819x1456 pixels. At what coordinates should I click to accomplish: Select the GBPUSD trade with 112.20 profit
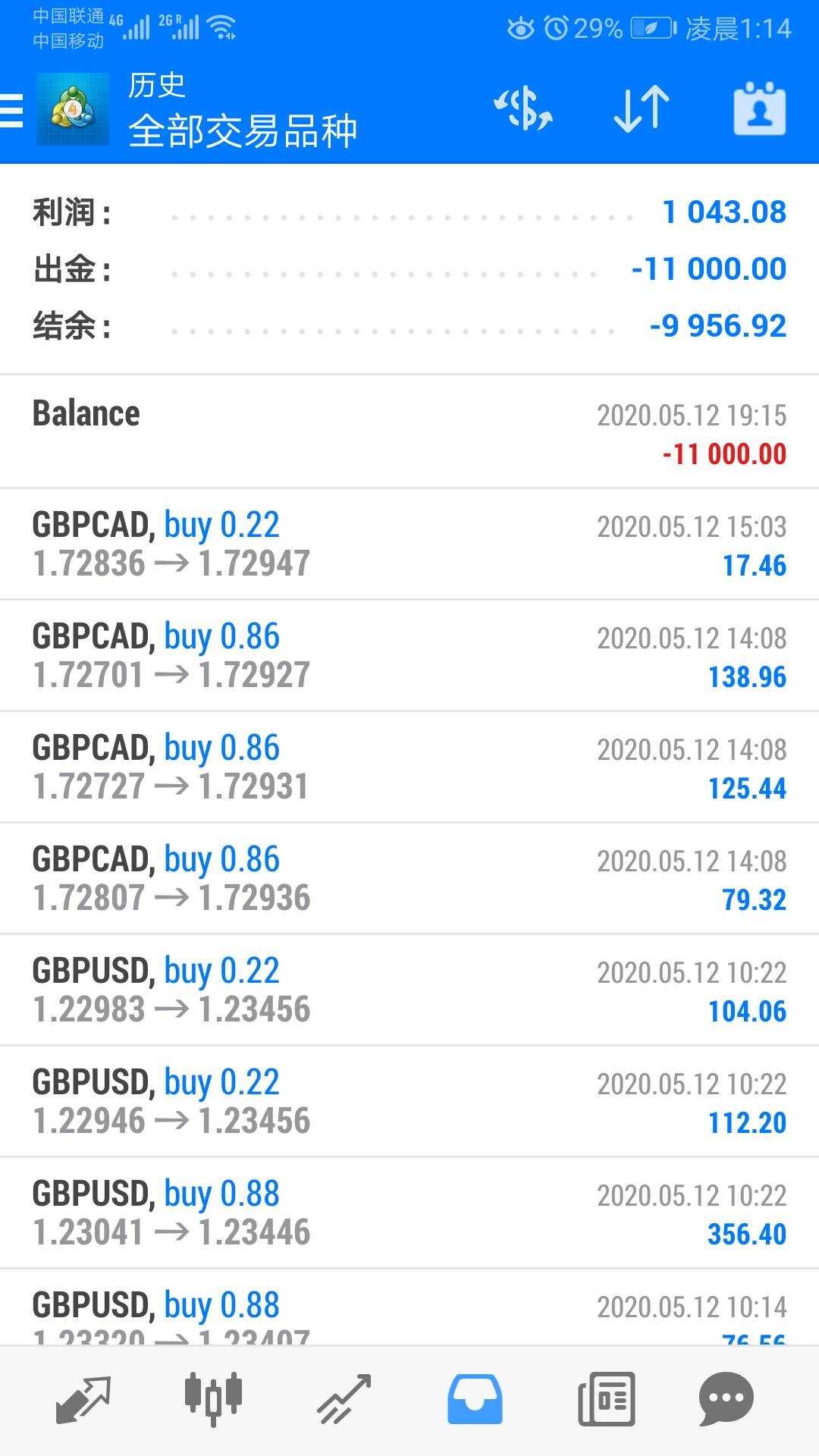pyautogui.click(x=409, y=1101)
